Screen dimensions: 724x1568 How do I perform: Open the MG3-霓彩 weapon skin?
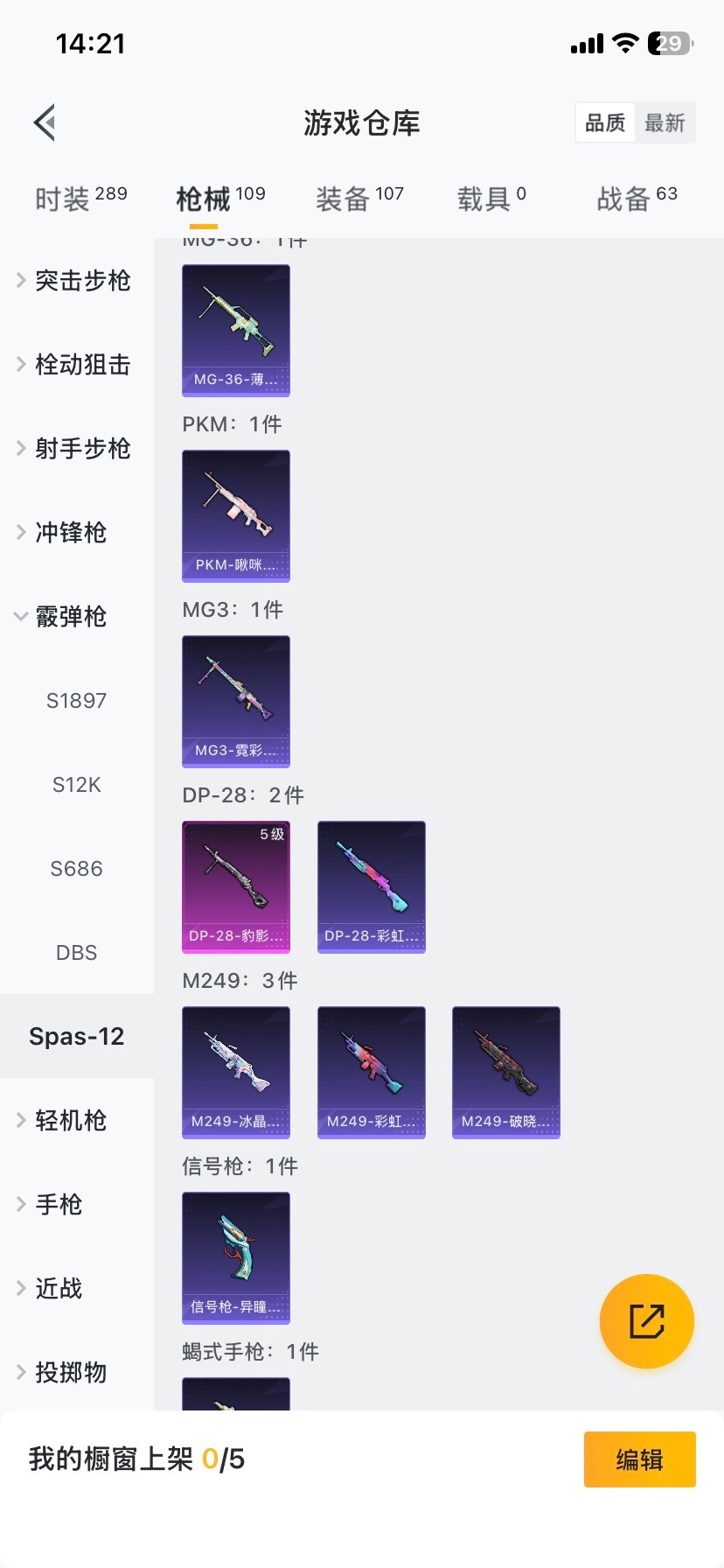pos(235,701)
